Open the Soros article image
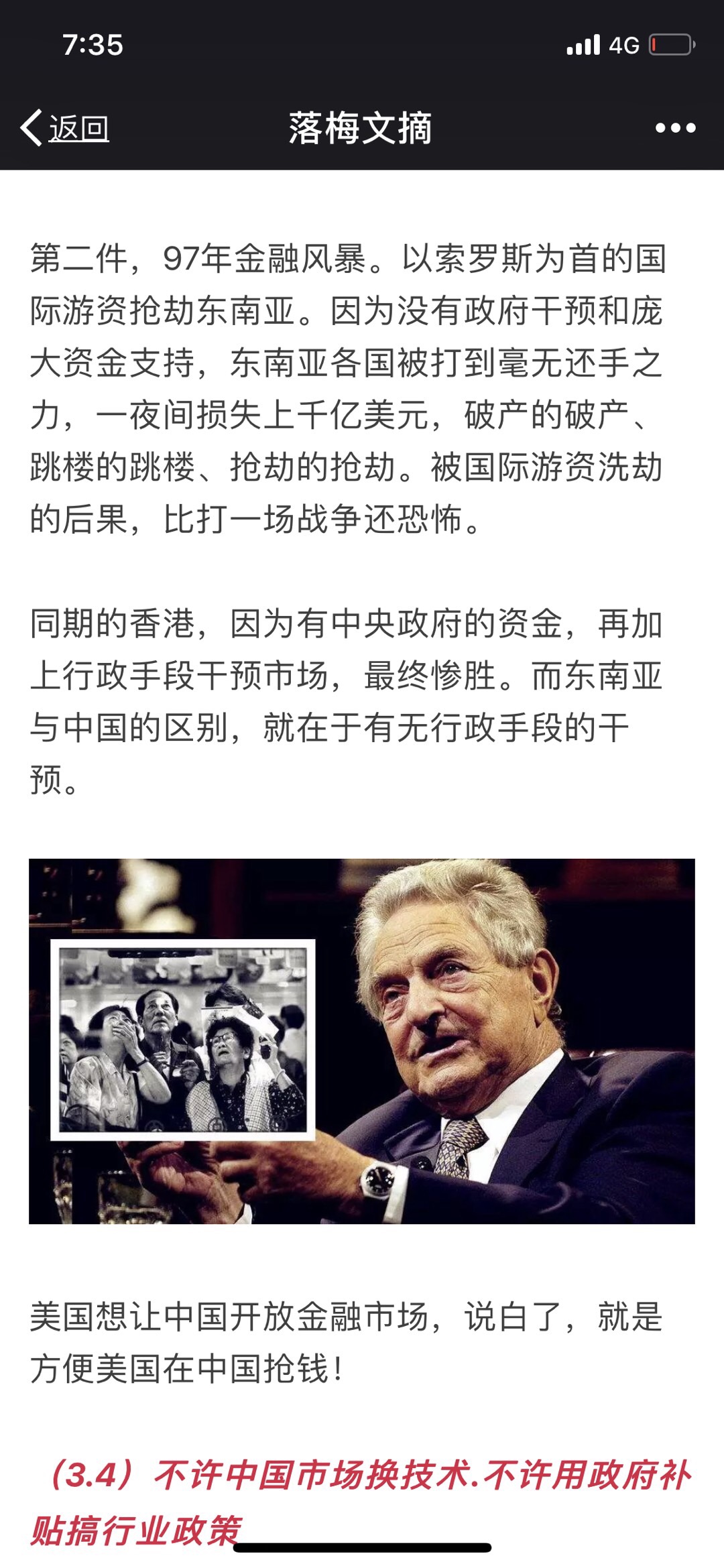 362,1040
